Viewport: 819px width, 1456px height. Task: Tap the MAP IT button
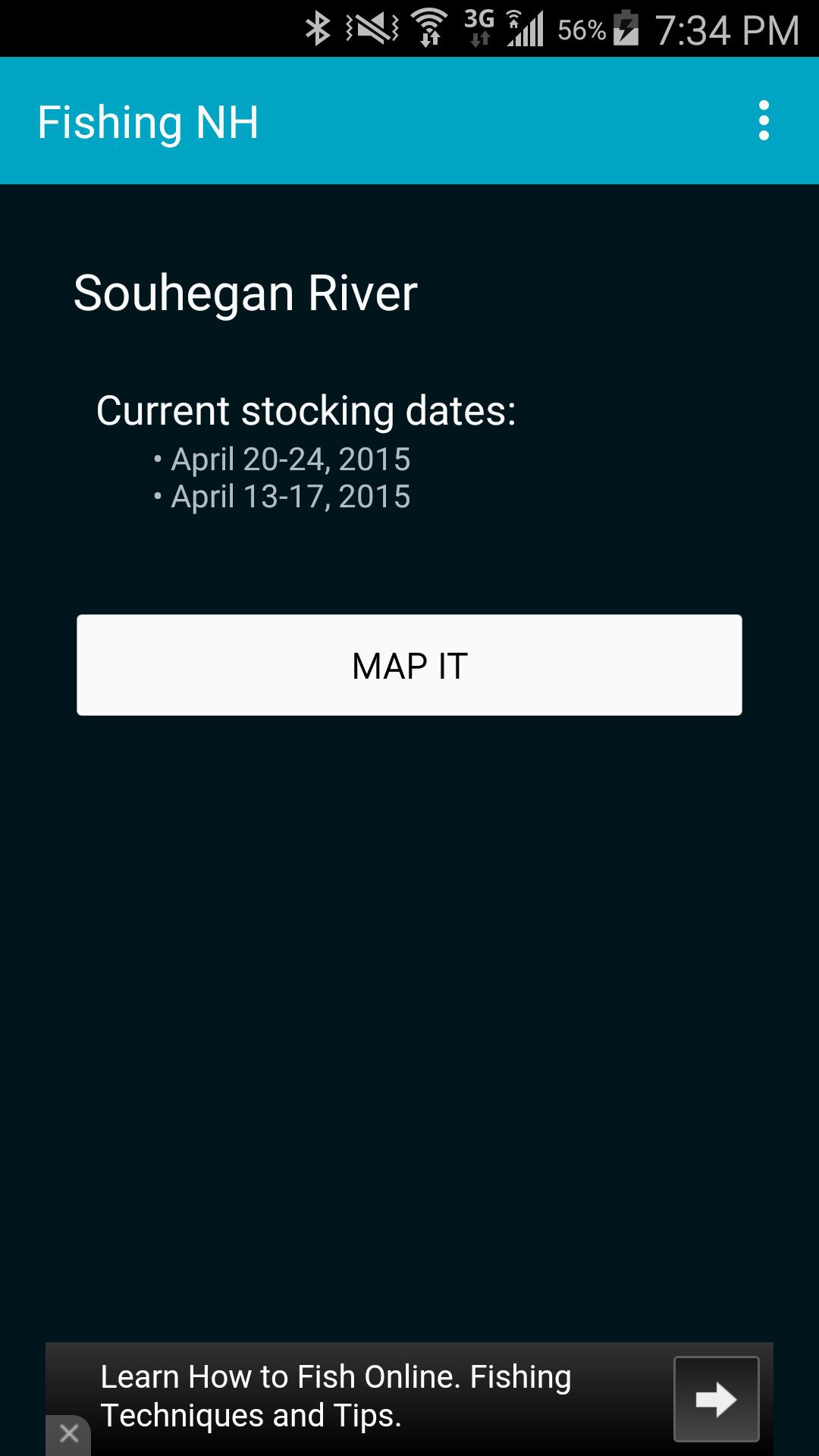pos(409,665)
